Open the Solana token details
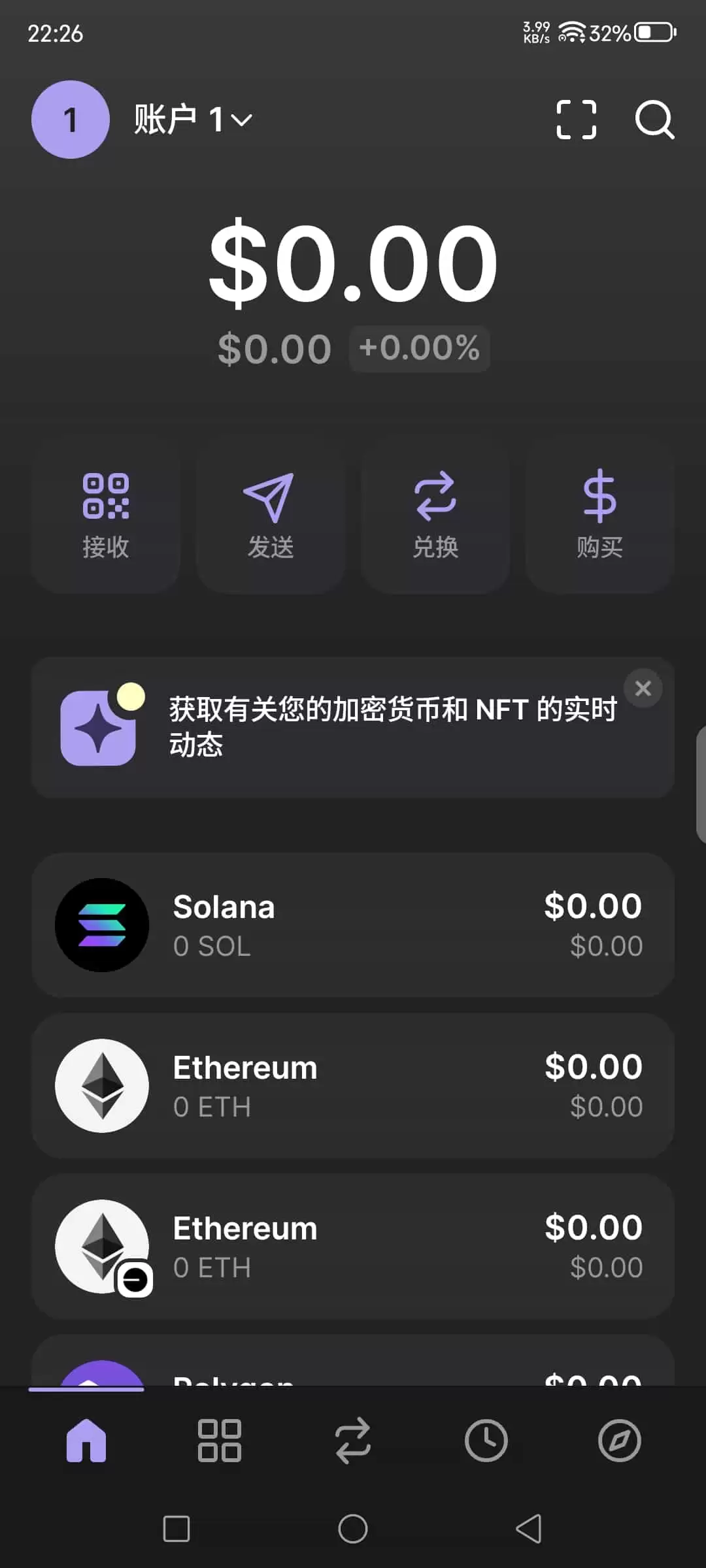Image resolution: width=706 pixels, height=1568 pixels. coord(353,923)
